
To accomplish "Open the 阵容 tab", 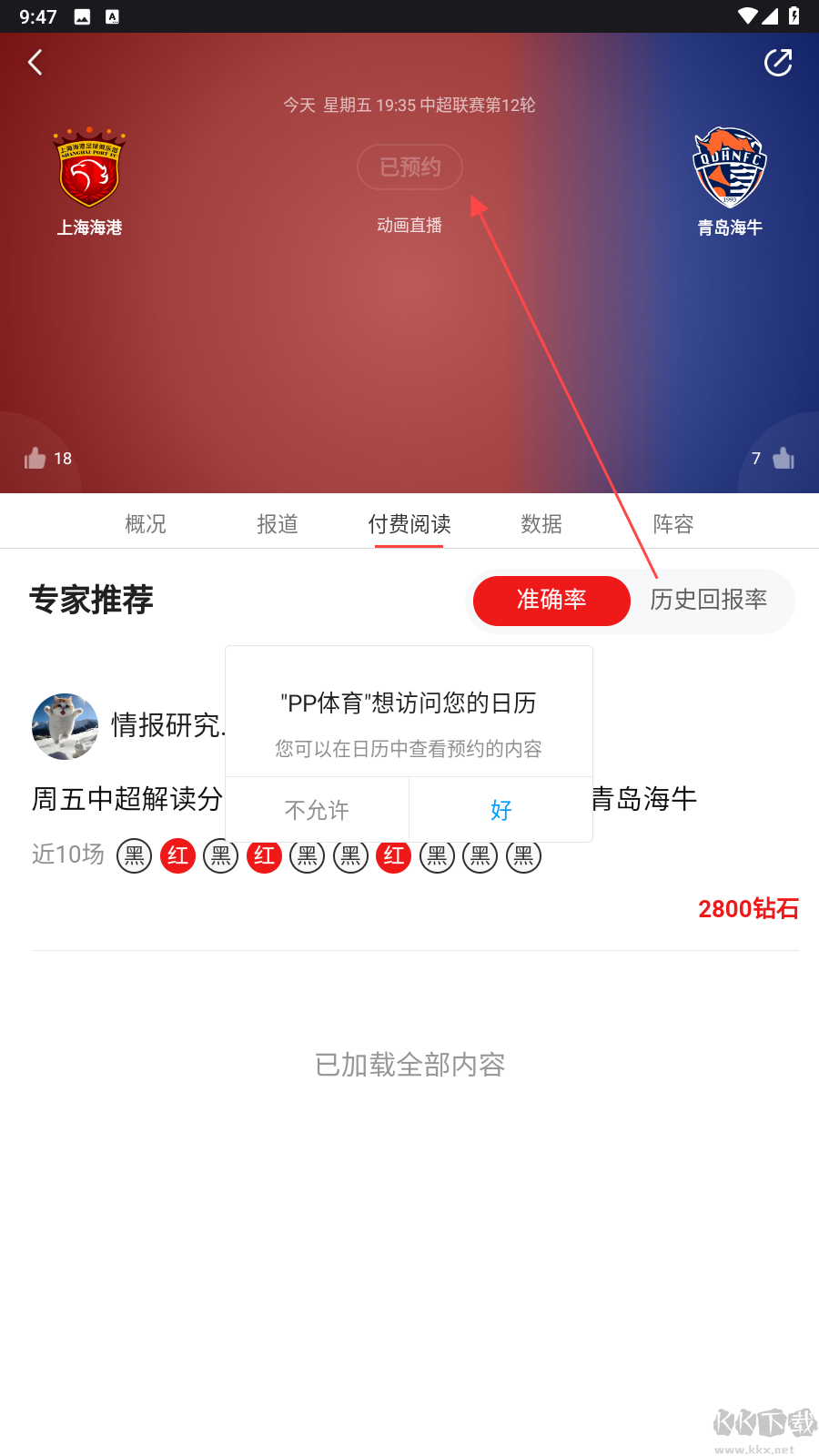I will [672, 523].
